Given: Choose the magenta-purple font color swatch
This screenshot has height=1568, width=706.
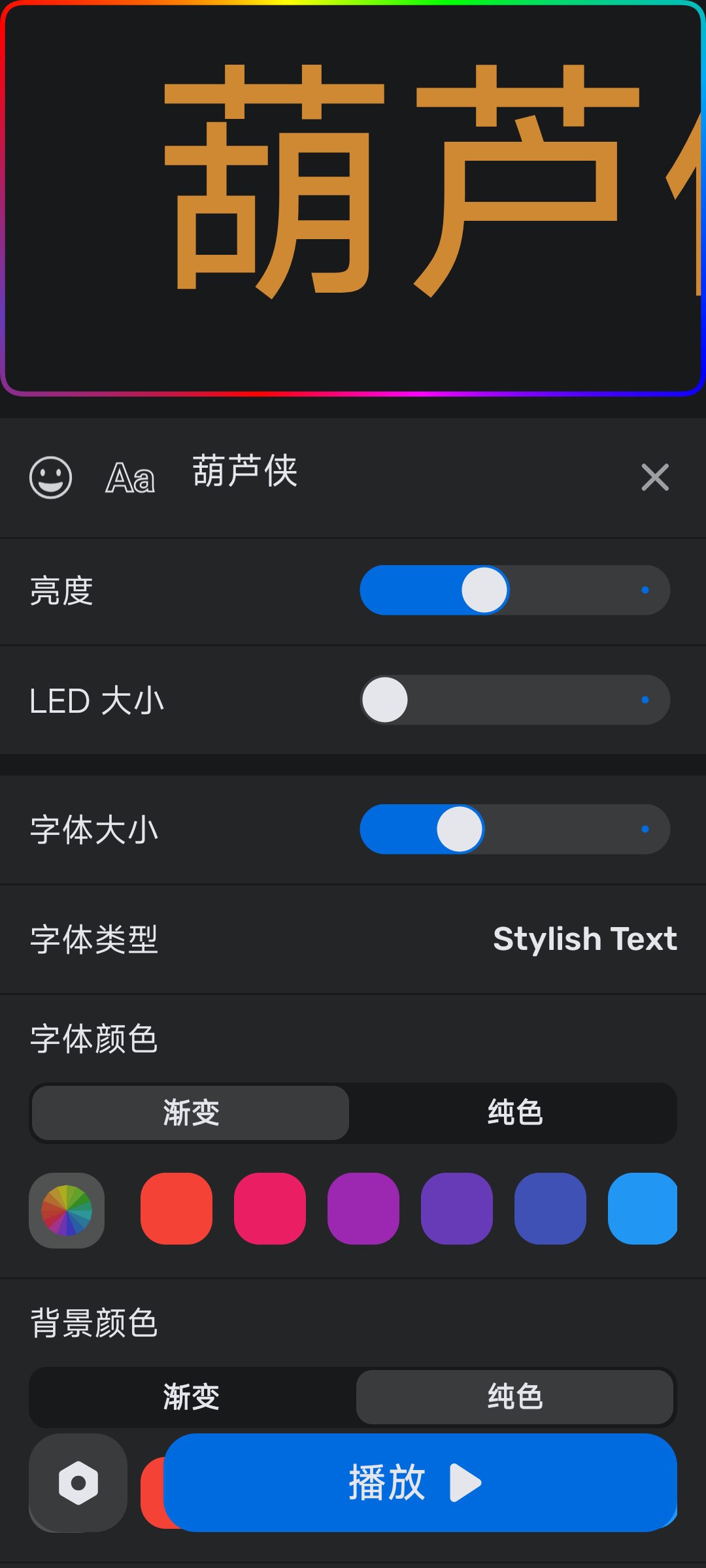Looking at the screenshot, I should pyautogui.click(x=363, y=1209).
